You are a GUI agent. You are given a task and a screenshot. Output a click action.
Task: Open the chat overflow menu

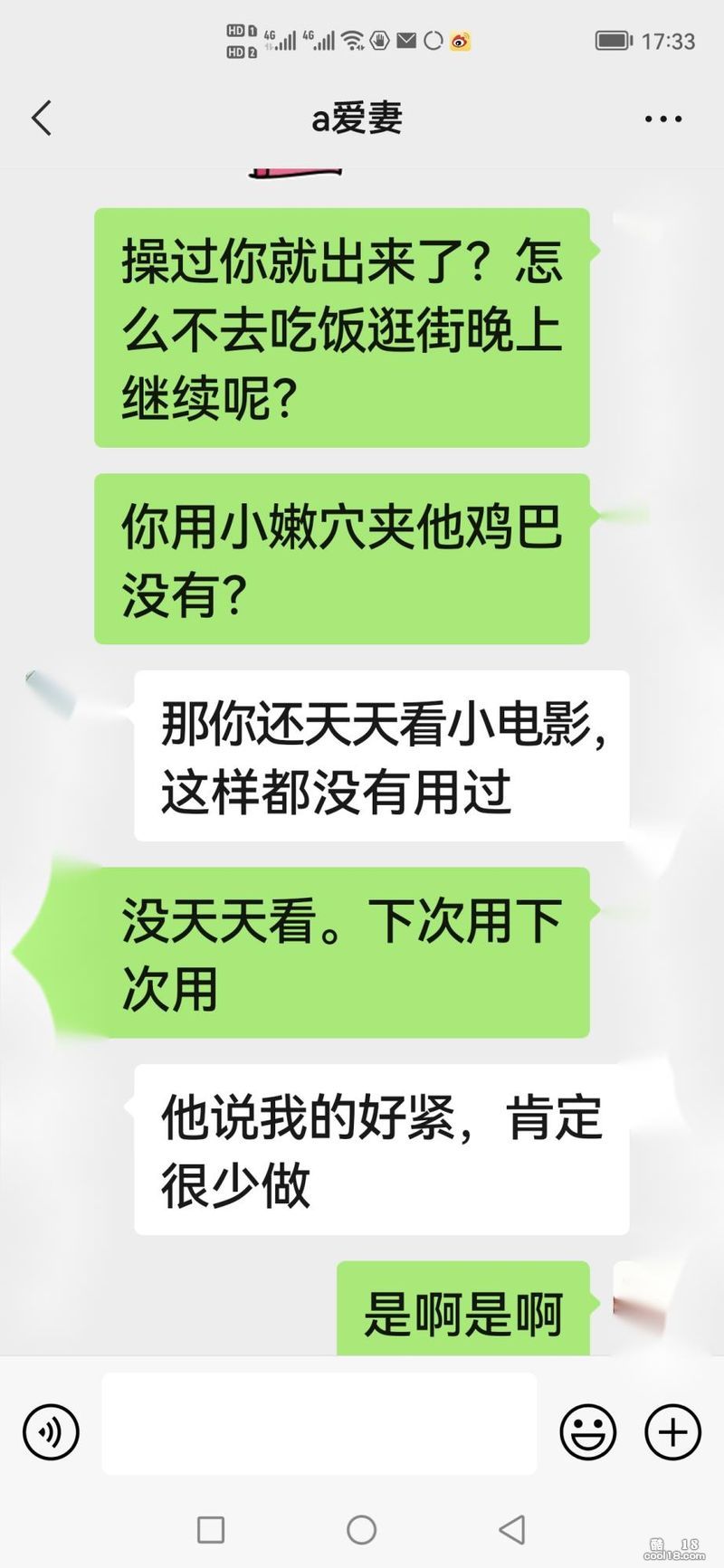point(662,119)
